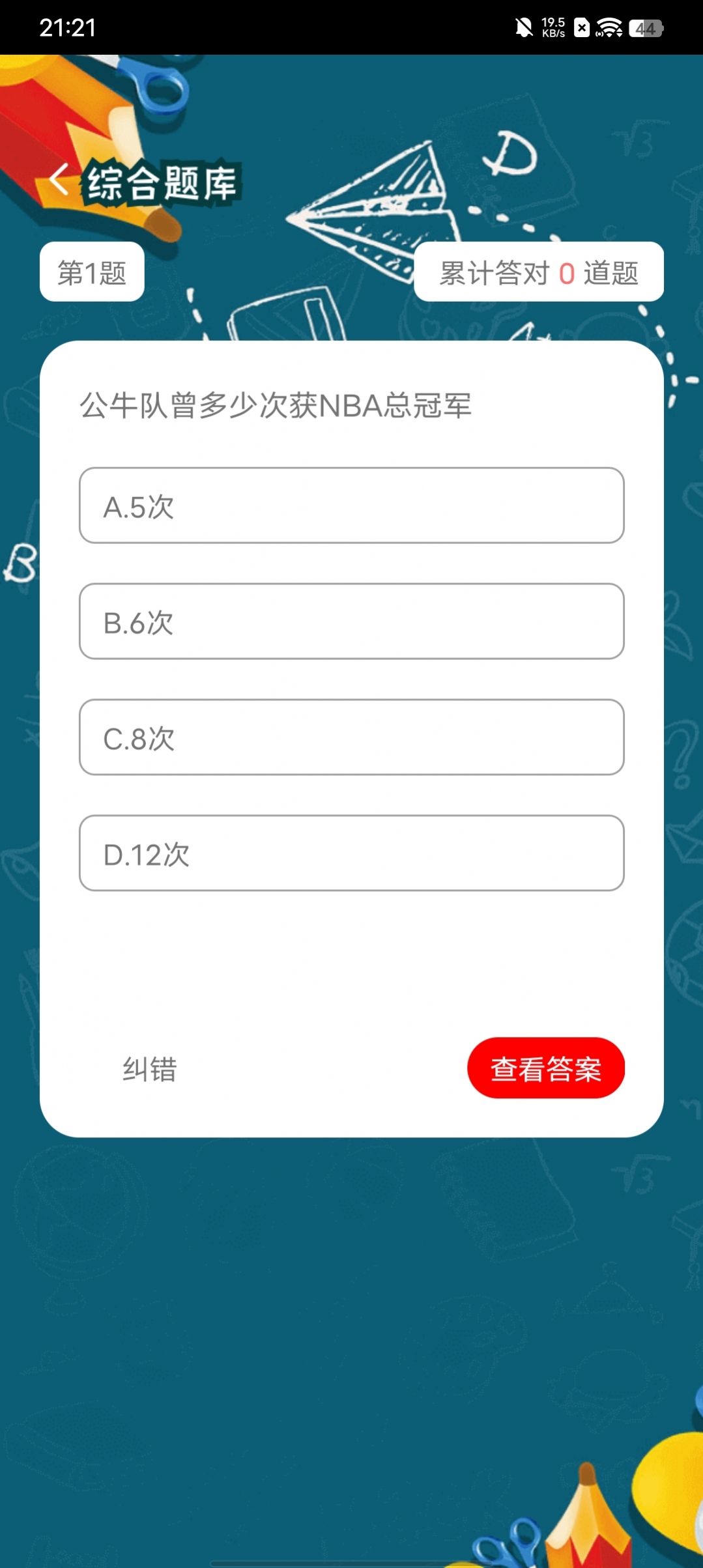Choose answer option D.12次
703x1568 pixels.
click(351, 853)
